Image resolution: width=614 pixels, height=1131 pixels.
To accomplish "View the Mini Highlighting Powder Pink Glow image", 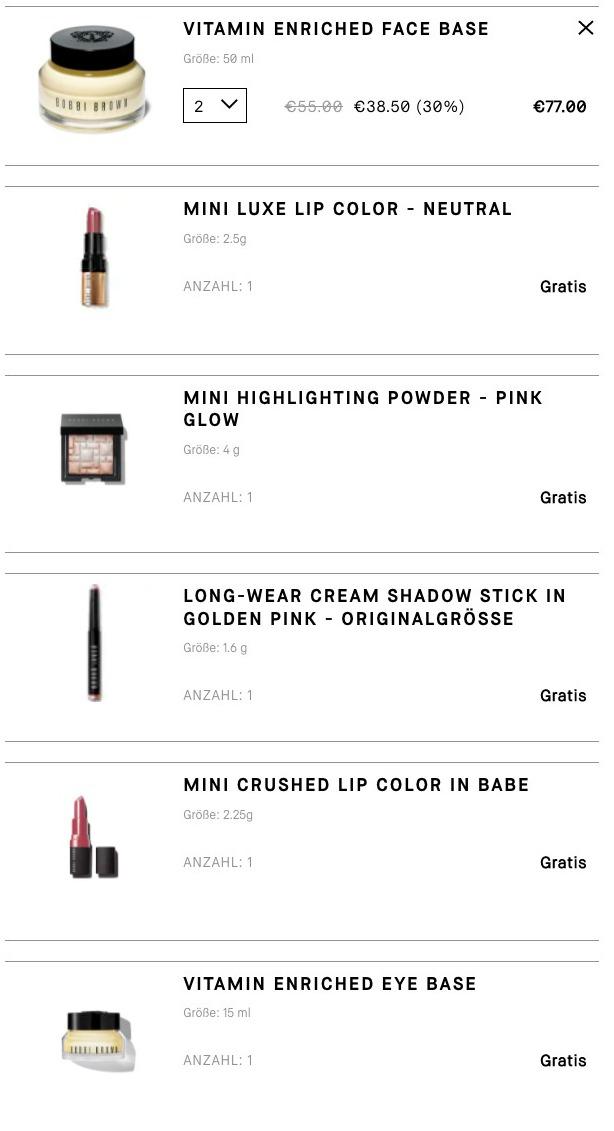I will (92, 448).
